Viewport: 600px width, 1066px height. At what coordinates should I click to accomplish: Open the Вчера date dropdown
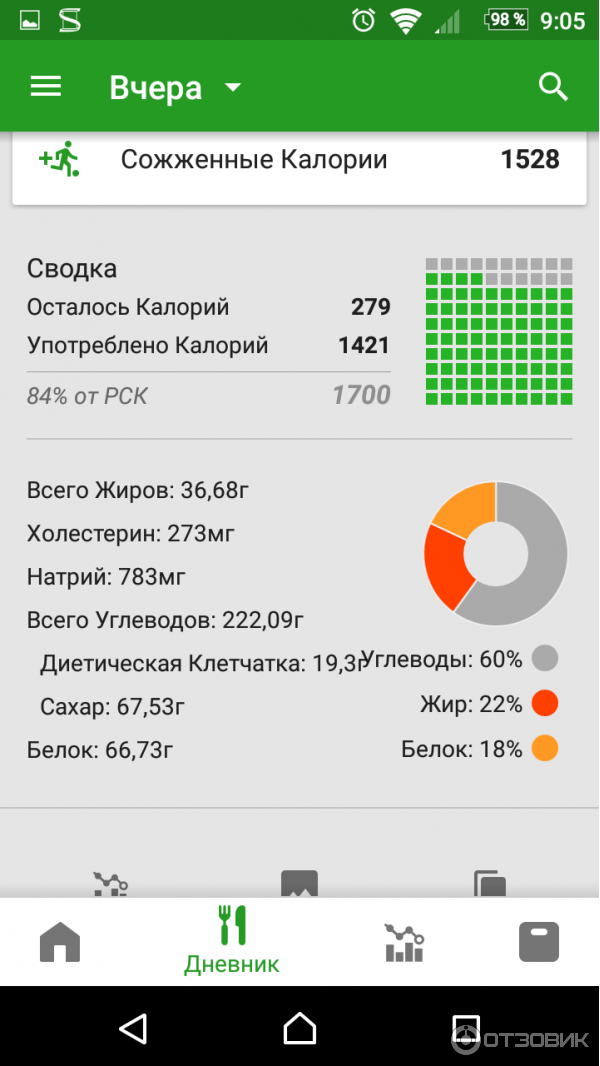click(x=175, y=88)
